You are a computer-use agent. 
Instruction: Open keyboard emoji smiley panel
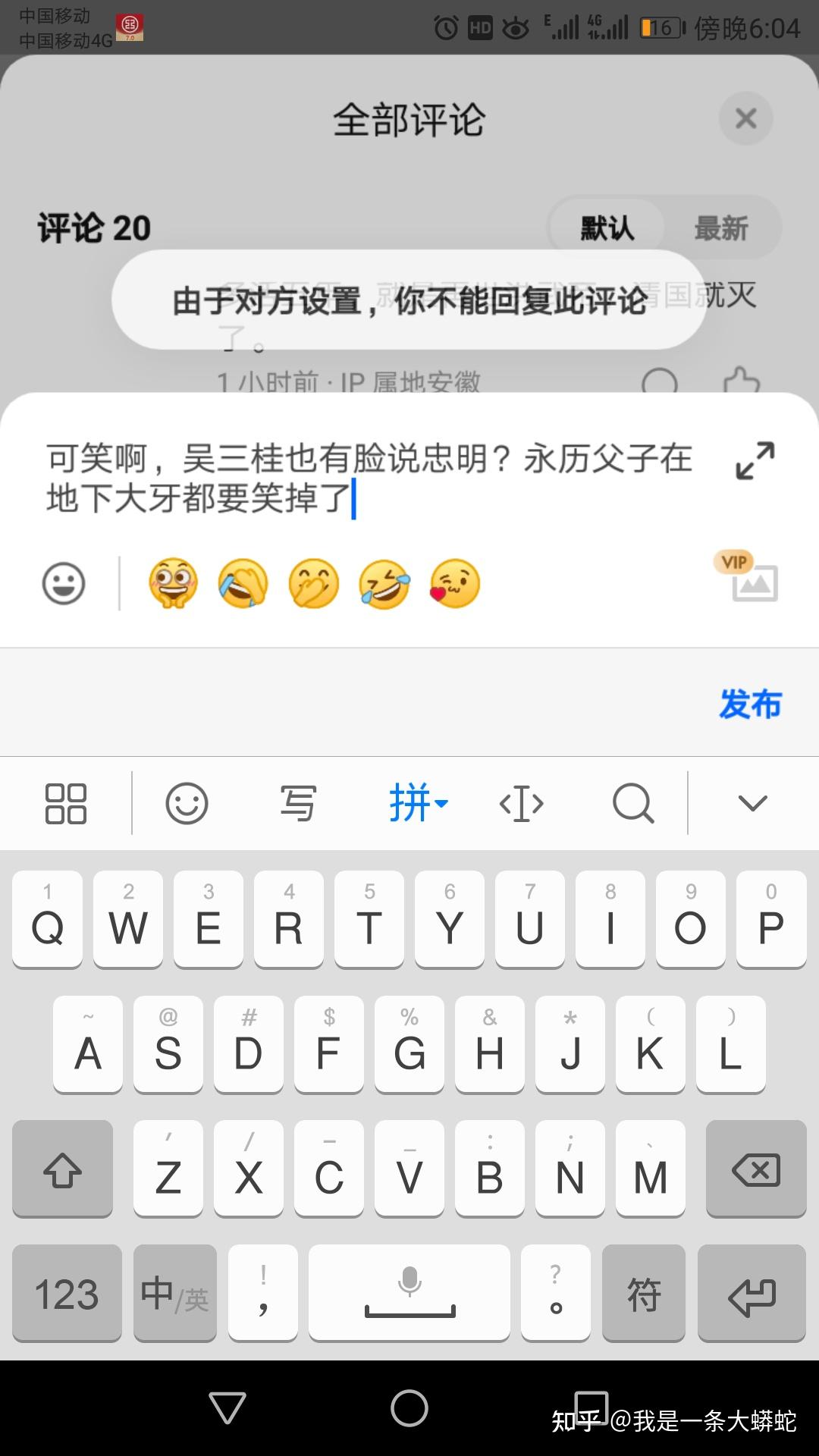(x=187, y=803)
